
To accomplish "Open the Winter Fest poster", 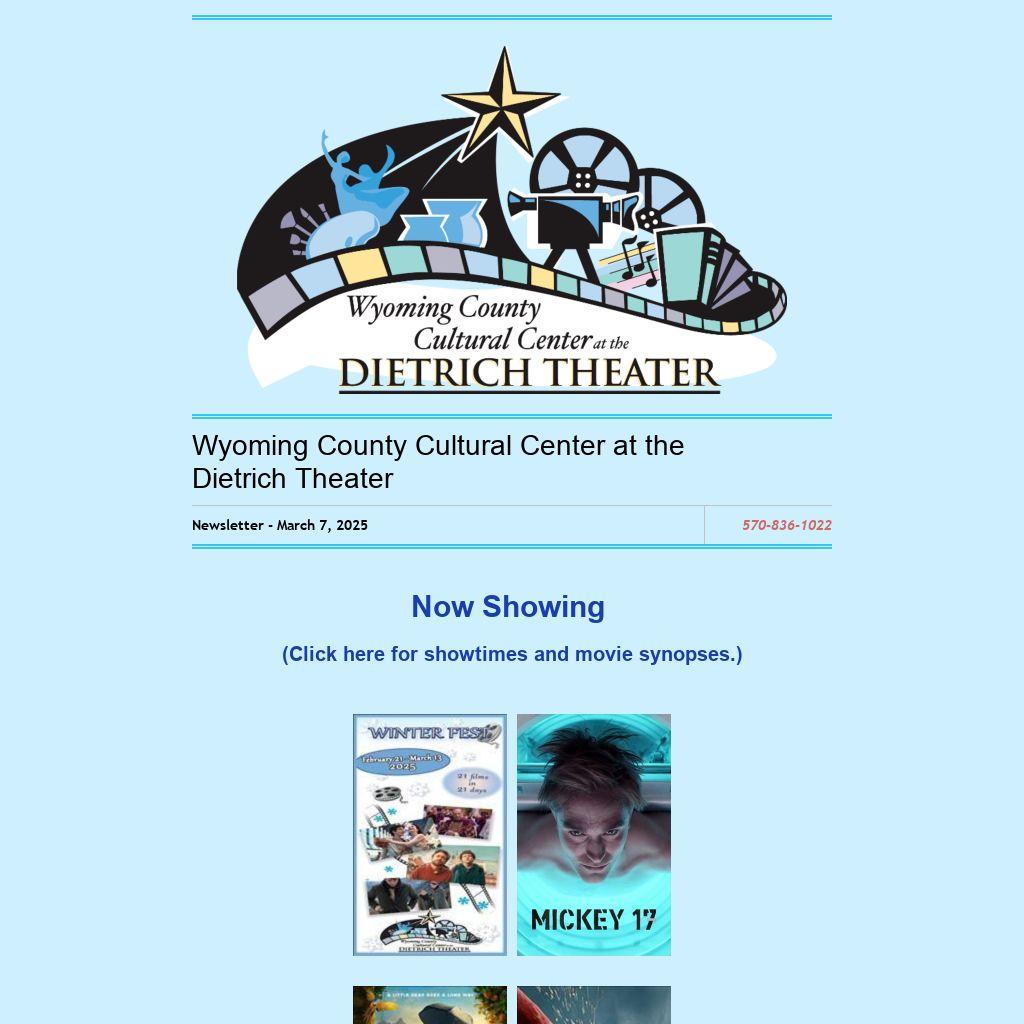I will click(430, 834).
